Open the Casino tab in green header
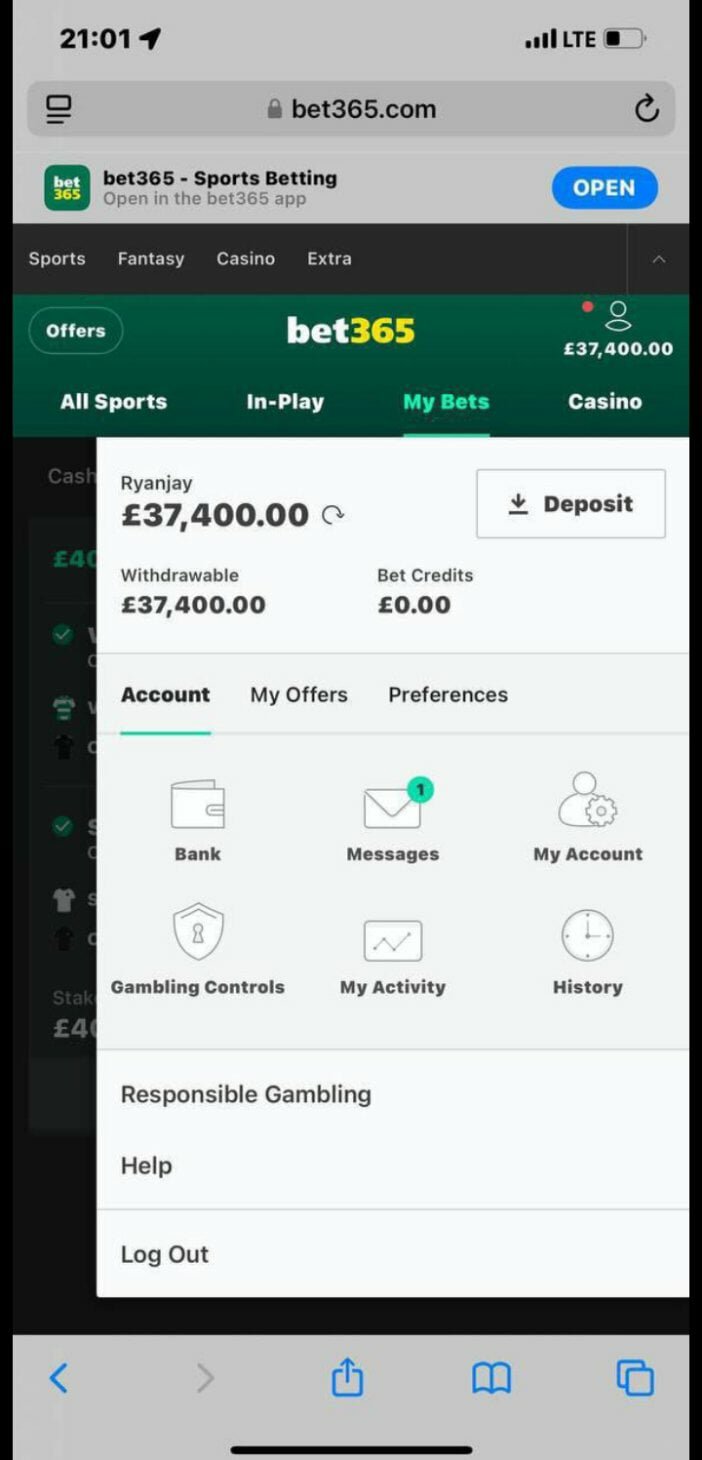Viewport: 702px width, 1460px height. click(x=605, y=402)
